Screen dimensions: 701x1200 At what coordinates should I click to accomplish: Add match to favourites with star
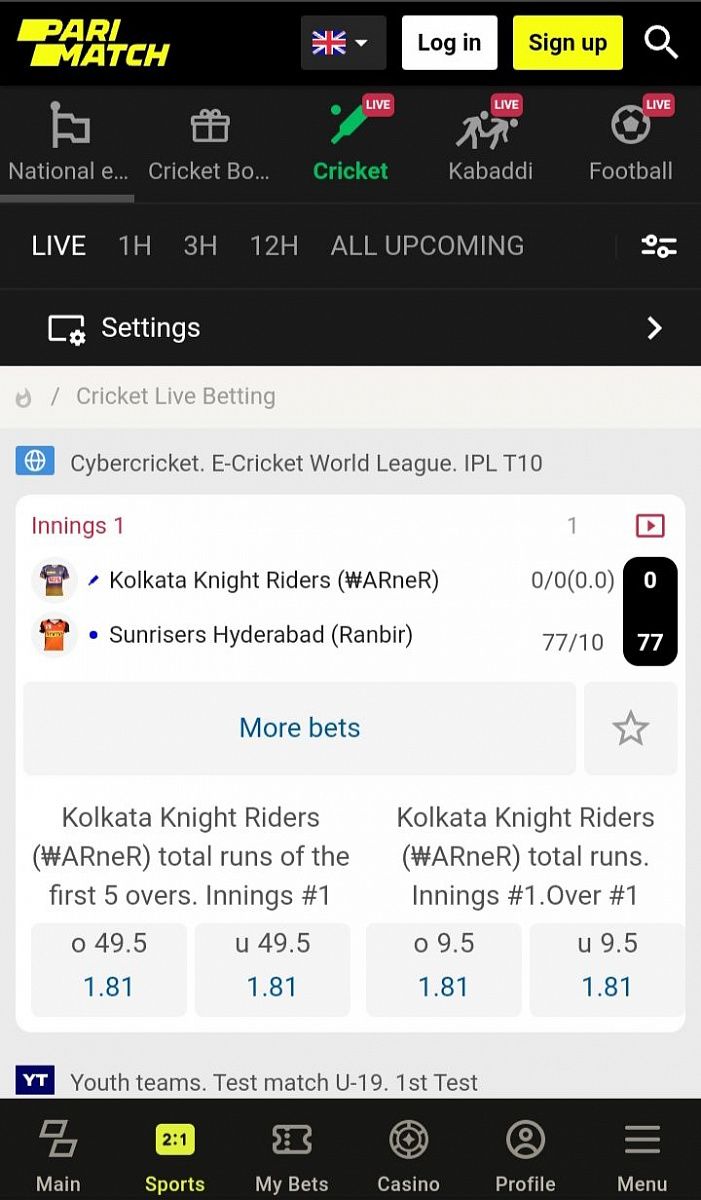(630, 728)
